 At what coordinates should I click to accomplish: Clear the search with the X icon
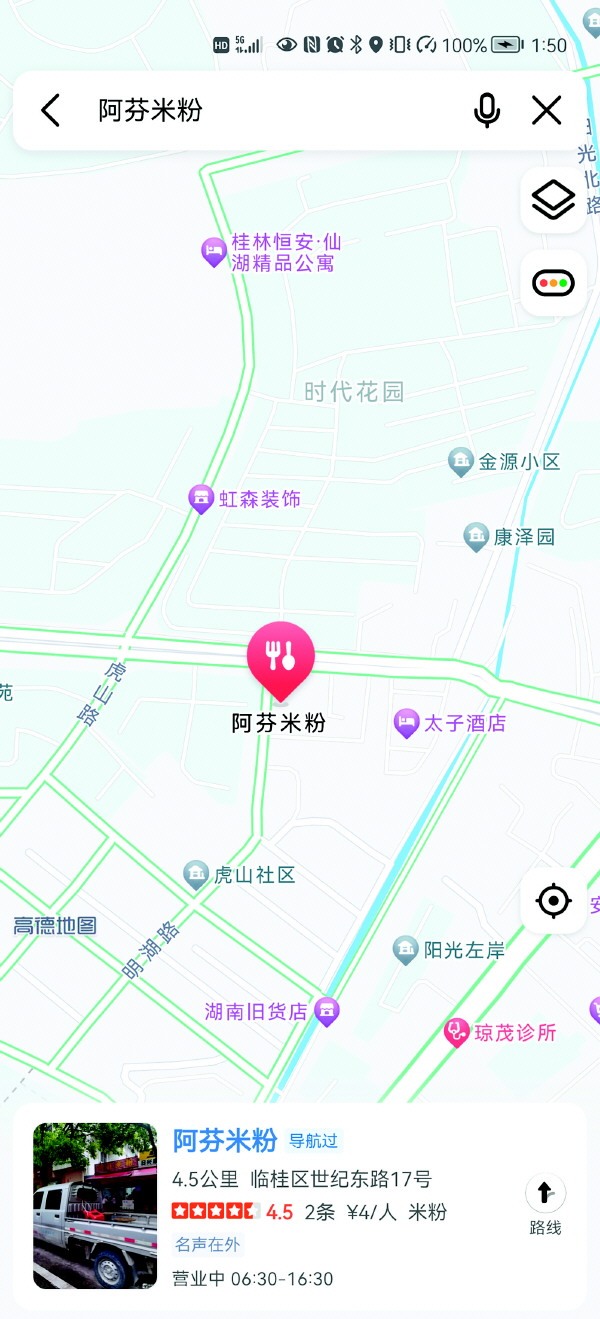[x=547, y=110]
